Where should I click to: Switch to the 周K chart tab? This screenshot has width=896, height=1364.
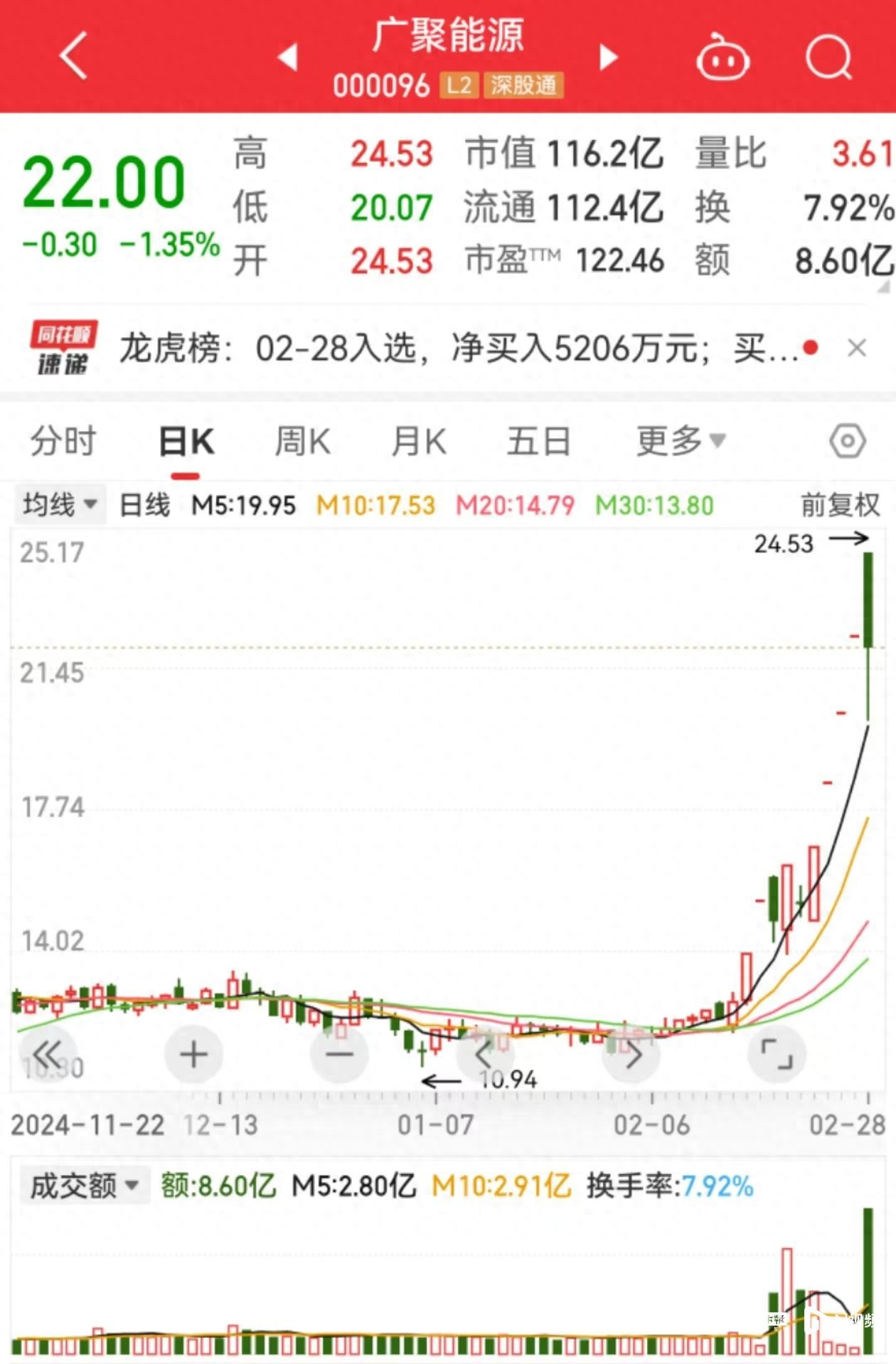click(x=302, y=442)
